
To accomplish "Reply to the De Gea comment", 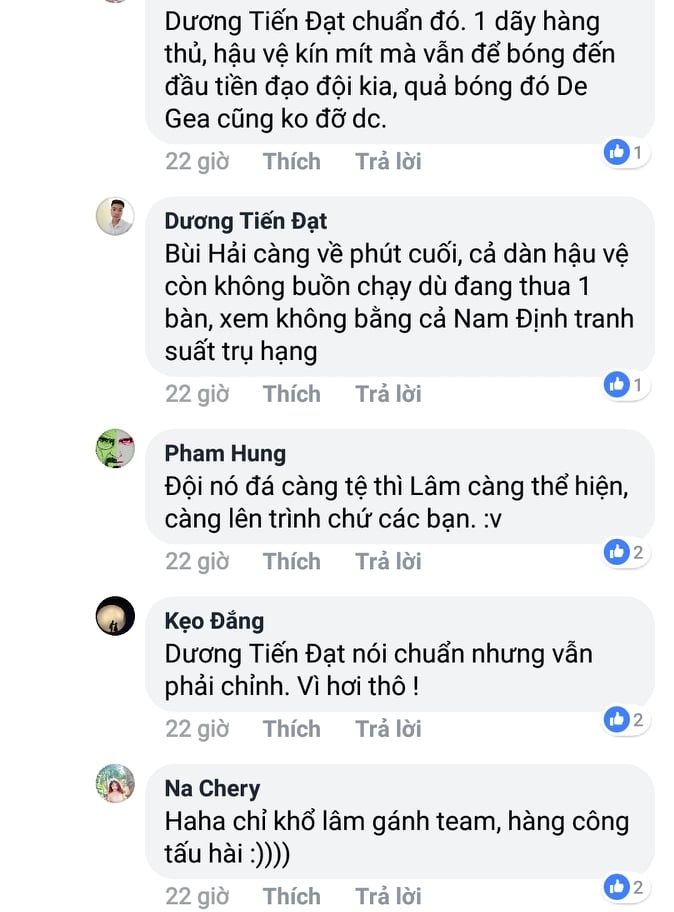I will pyautogui.click(x=388, y=161).
